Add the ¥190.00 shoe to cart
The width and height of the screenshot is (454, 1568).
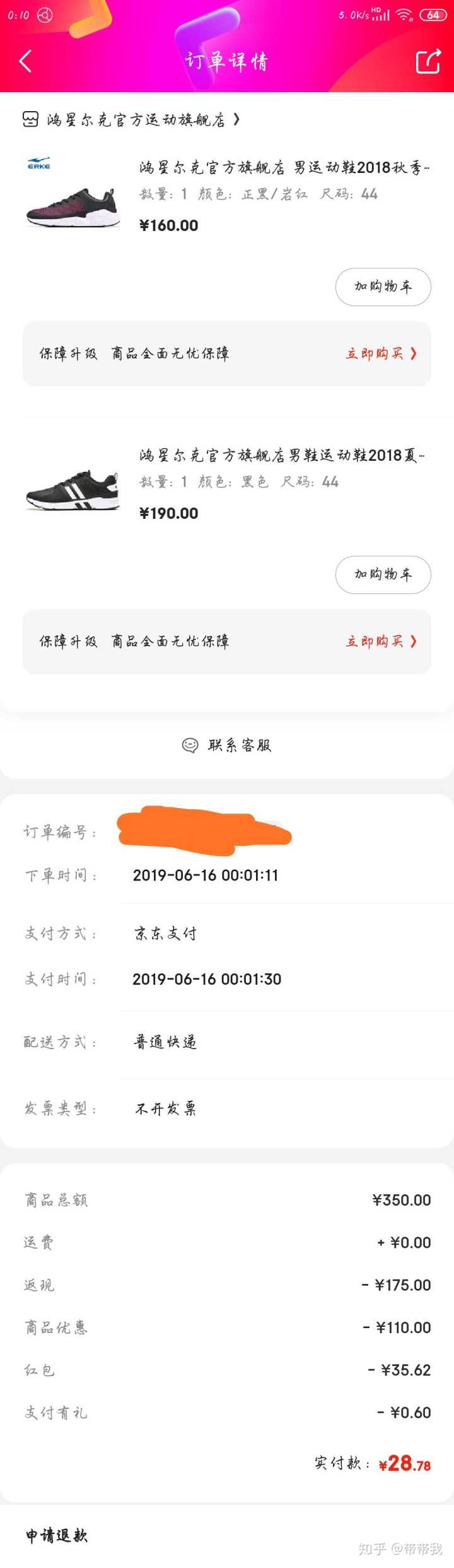pyautogui.click(x=383, y=574)
